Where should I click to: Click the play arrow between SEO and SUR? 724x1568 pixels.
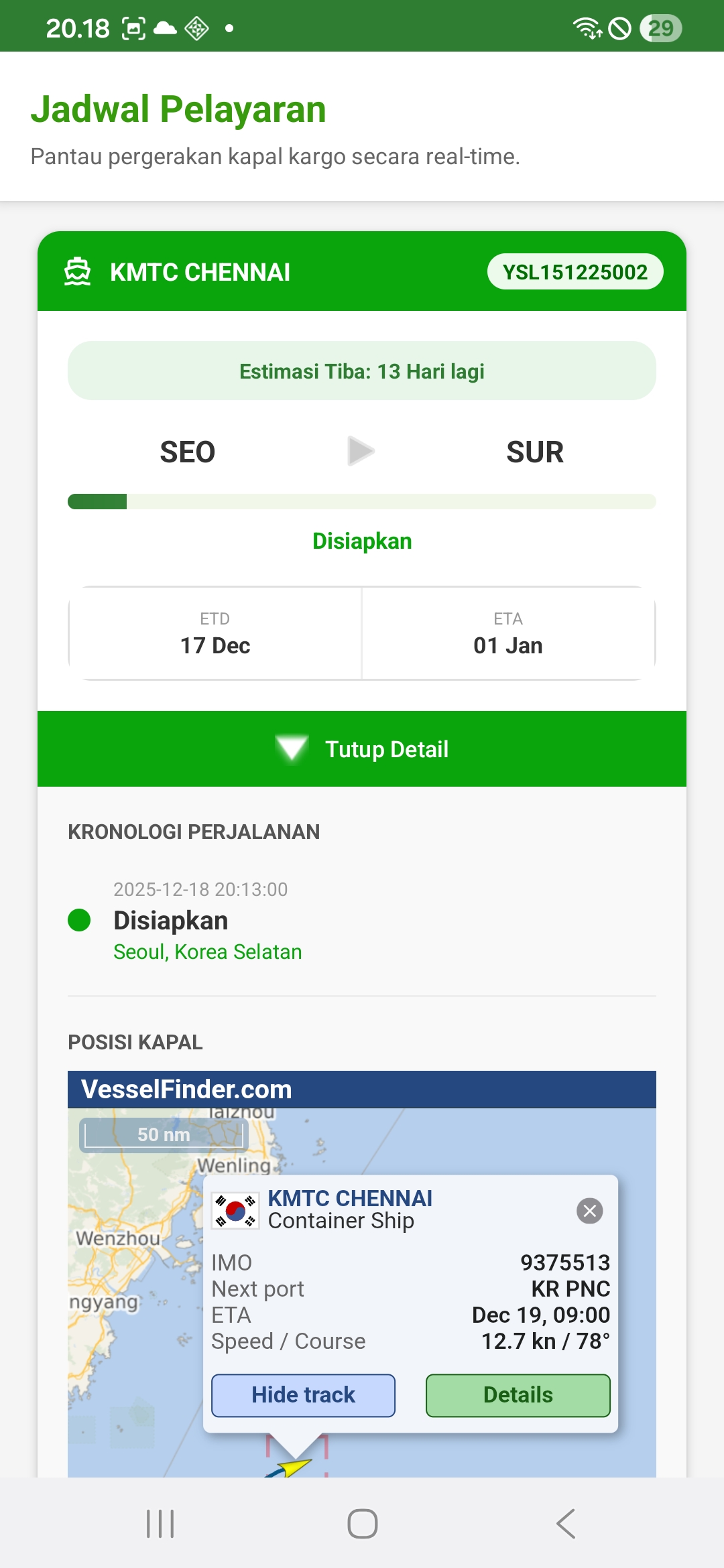(360, 451)
